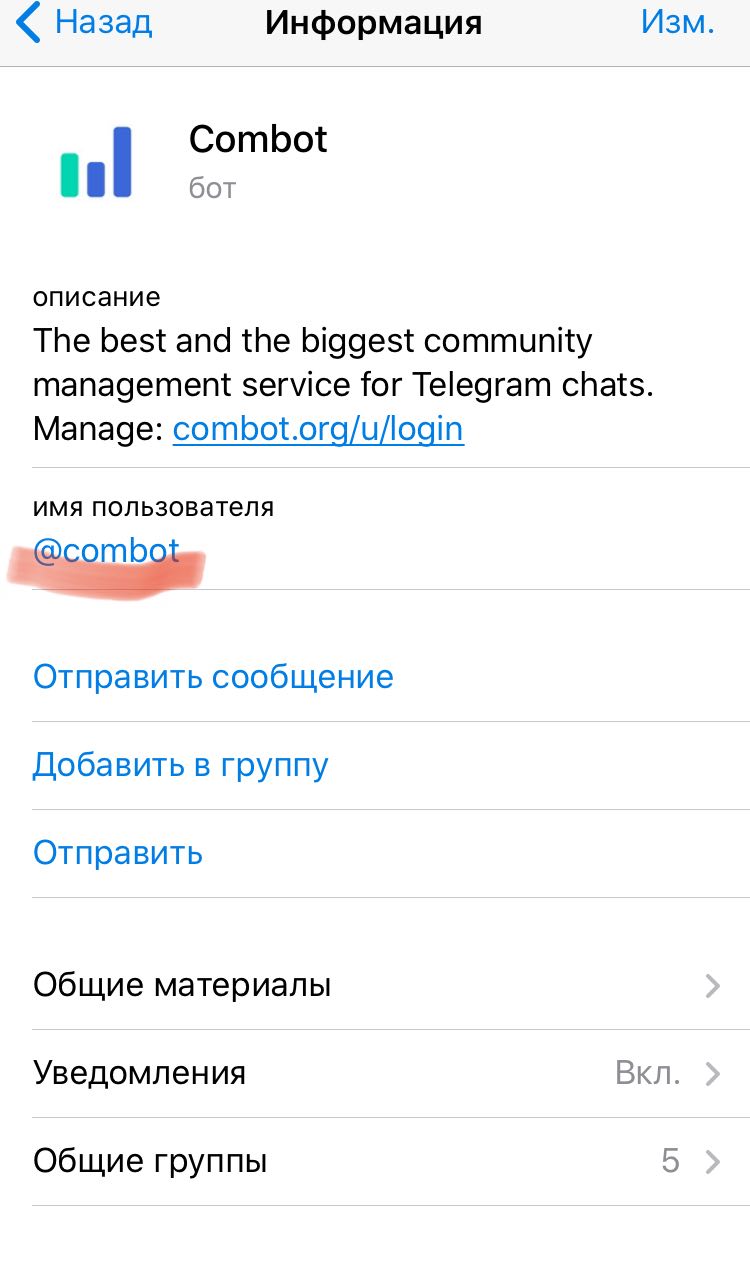The image size is (750, 1272).
Task: Open the combot.org/u/login link
Action: pos(318,429)
